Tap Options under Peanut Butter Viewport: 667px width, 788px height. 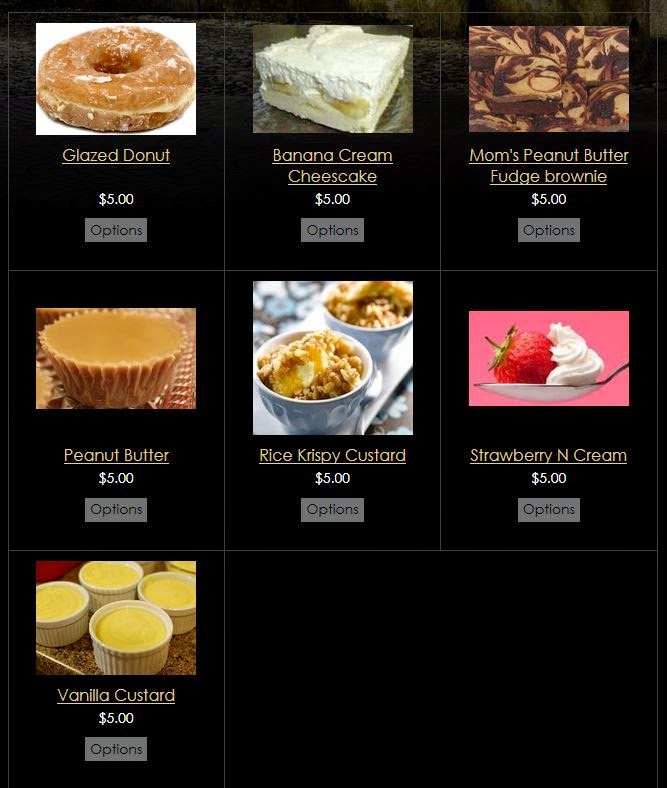pos(116,509)
